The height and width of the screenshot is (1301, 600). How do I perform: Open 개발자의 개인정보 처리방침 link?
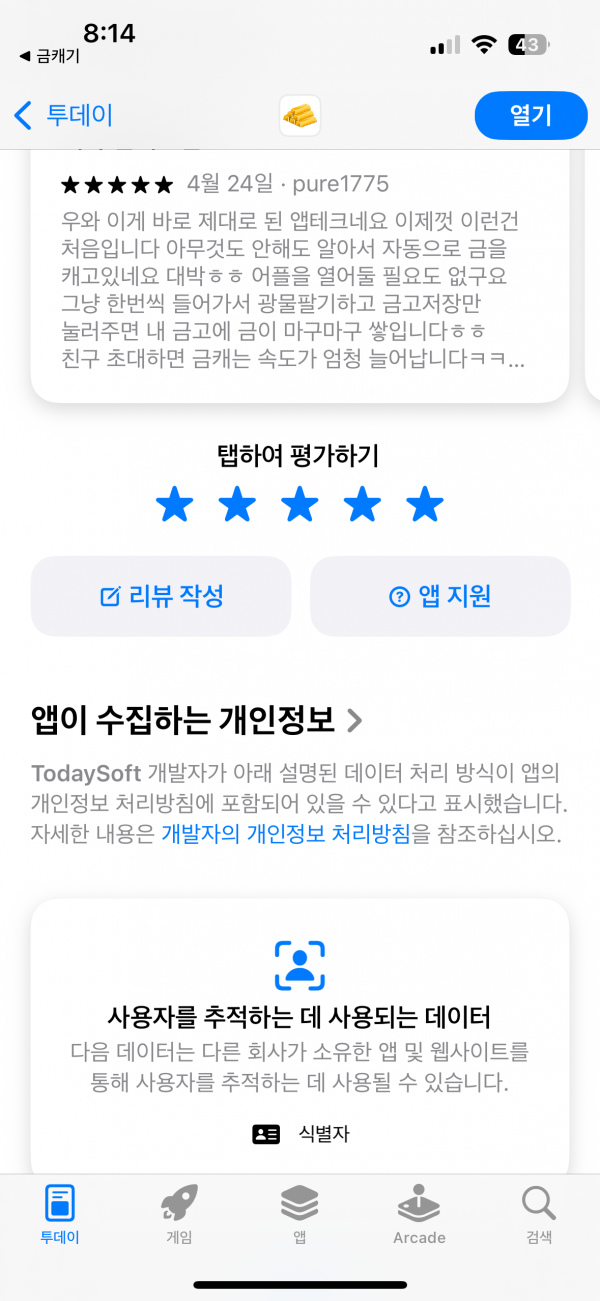click(286, 835)
